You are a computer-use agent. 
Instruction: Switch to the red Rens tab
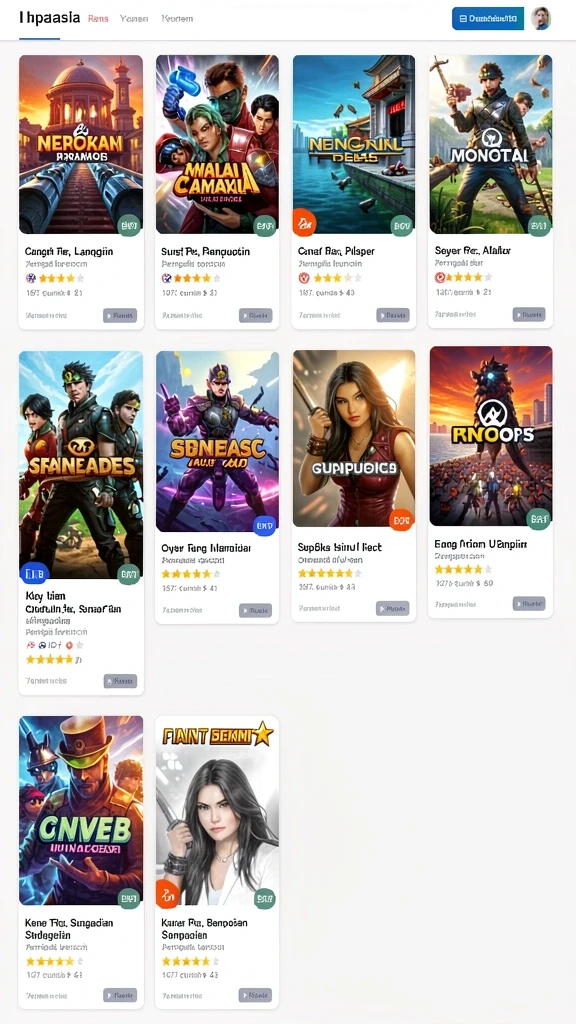[97, 18]
